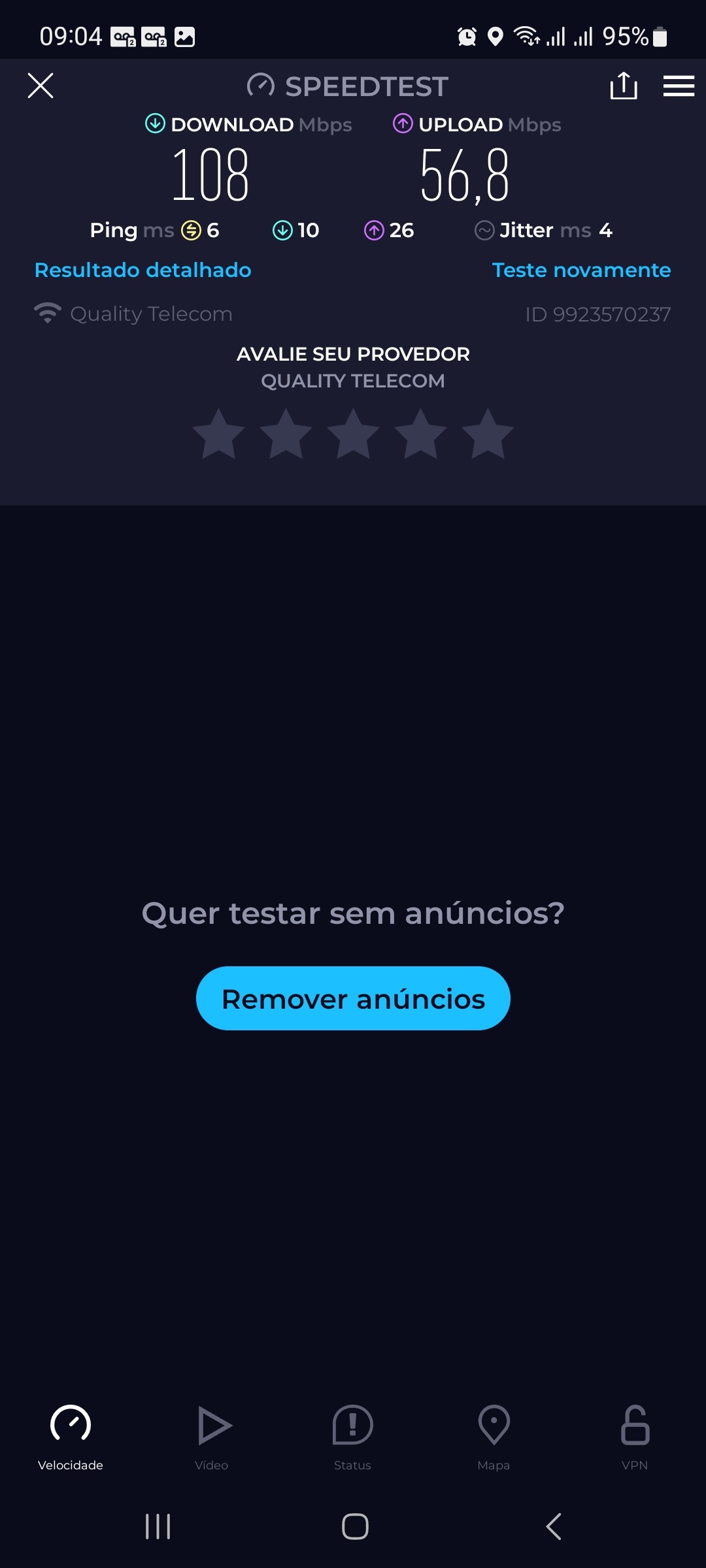
Task: Tap the Remover anúncios button
Action: coord(353,998)
